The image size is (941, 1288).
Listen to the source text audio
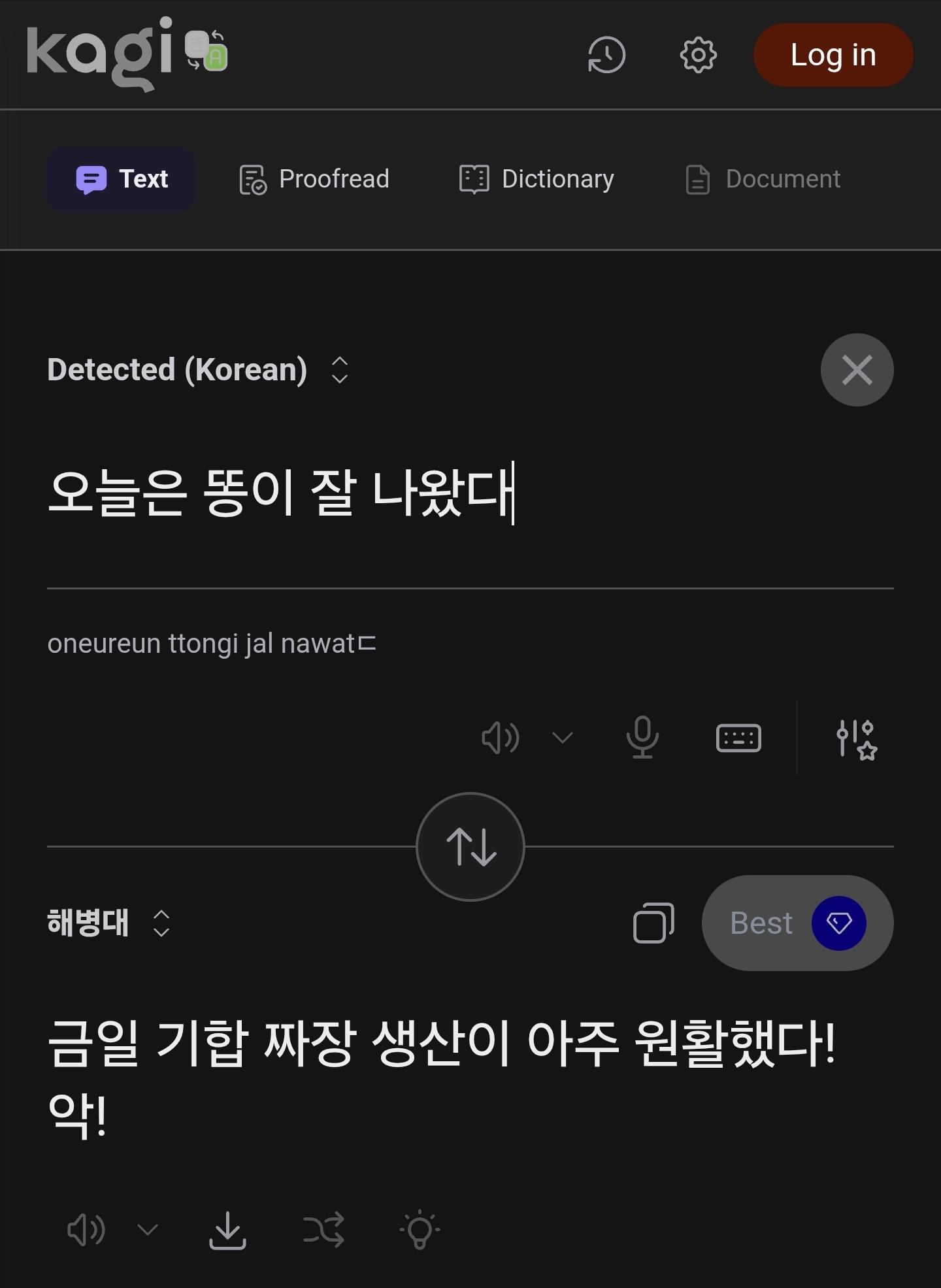pos(500,738)
